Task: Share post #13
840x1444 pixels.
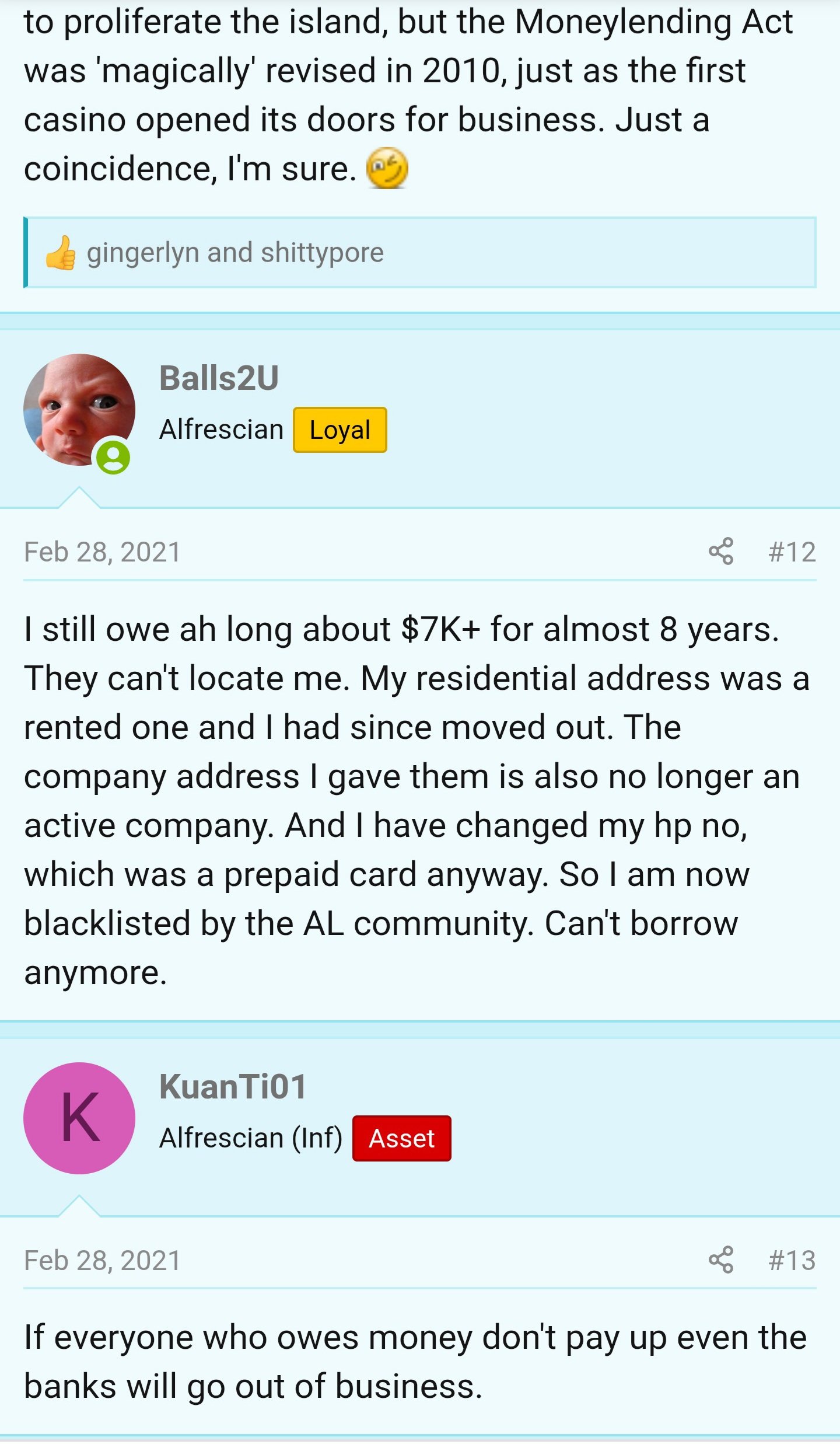Action: [721, 1260]
